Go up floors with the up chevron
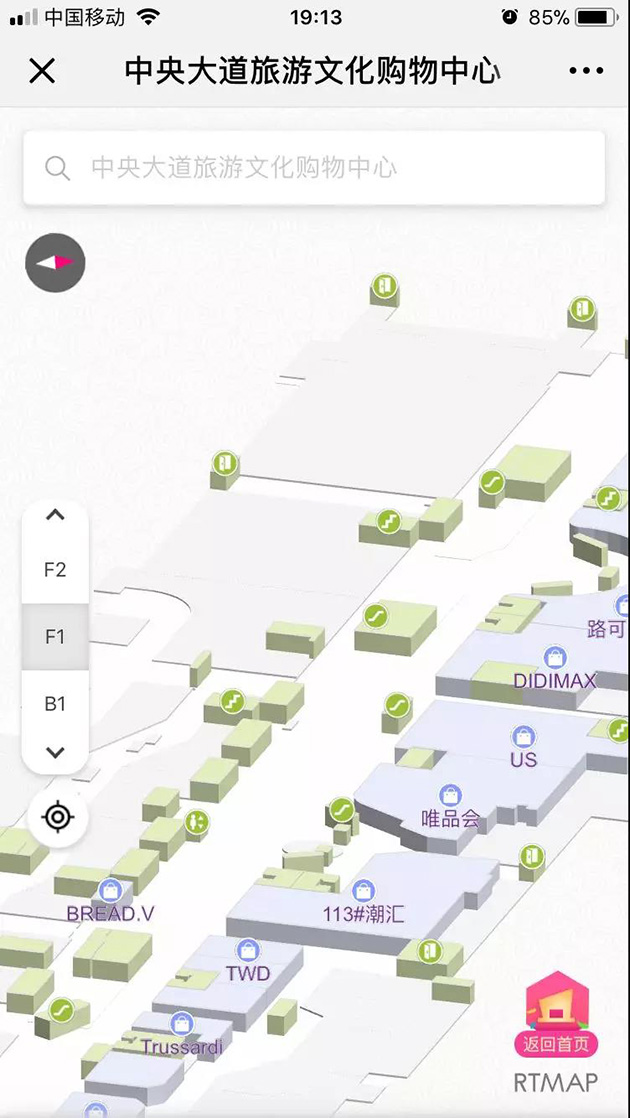Viewport: 630px width, 1118px height. pos(55,515)
